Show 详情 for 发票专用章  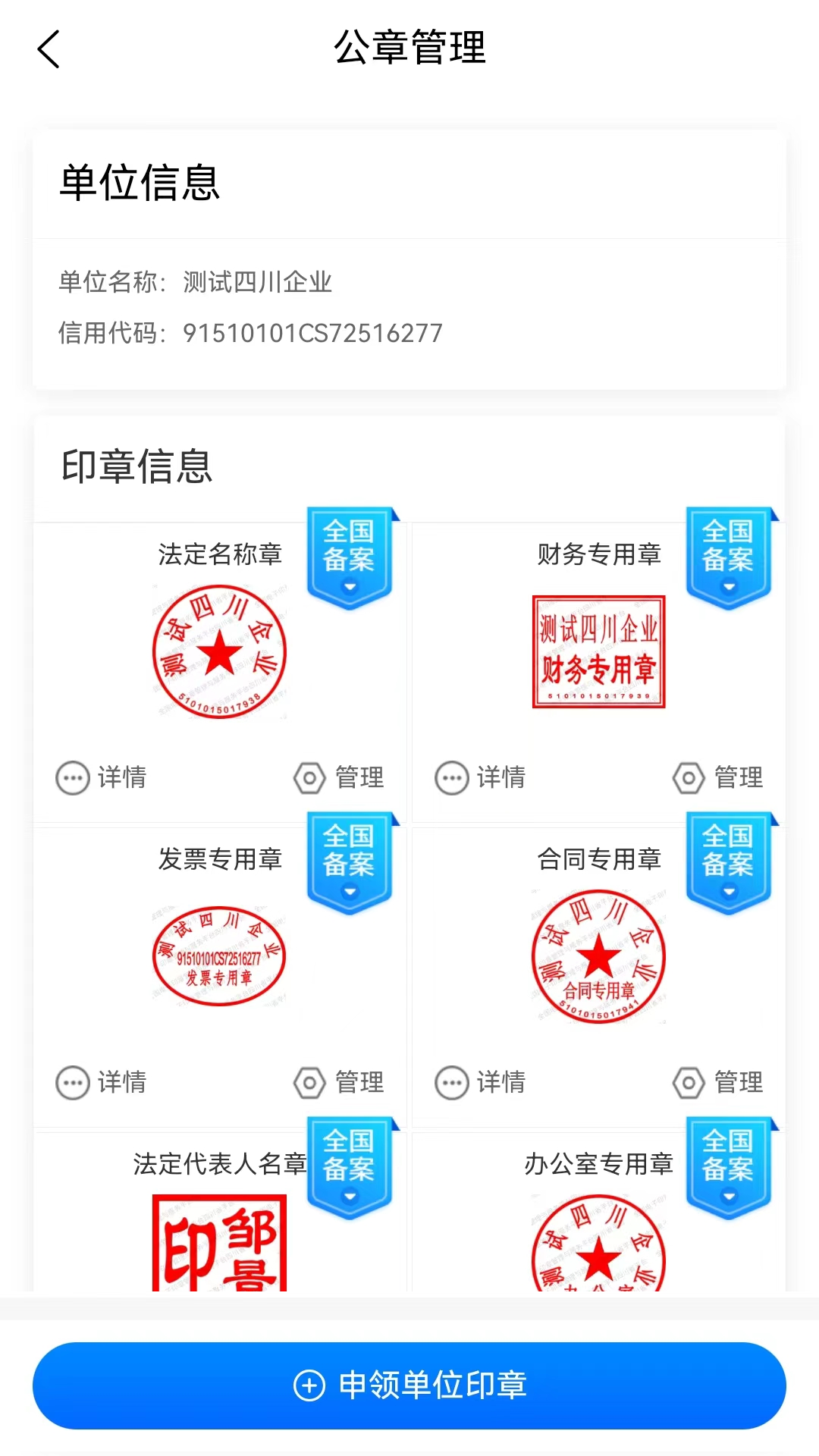tap(102, 1082)
